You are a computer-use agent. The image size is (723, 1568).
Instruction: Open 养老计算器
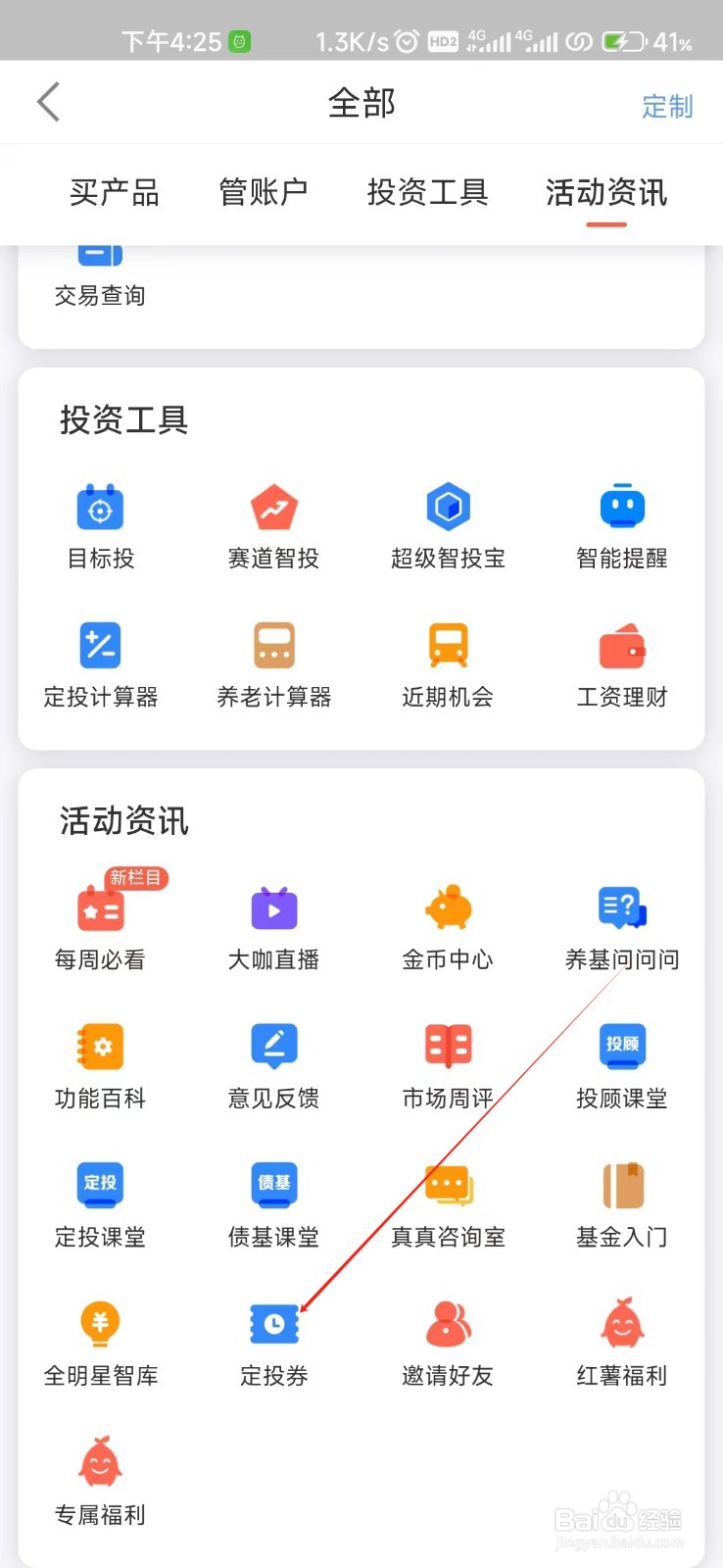[x=274, y=664]
